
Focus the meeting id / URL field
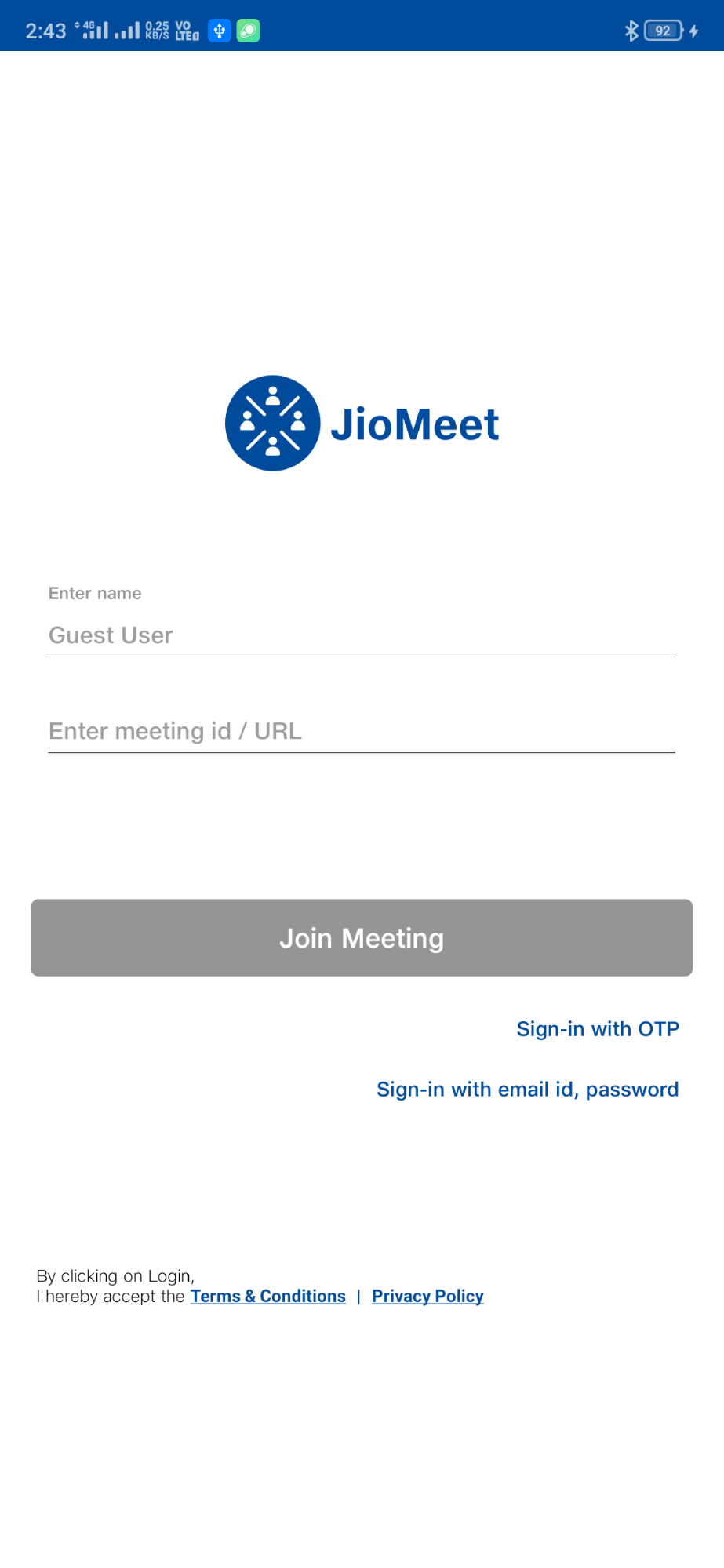362,731
